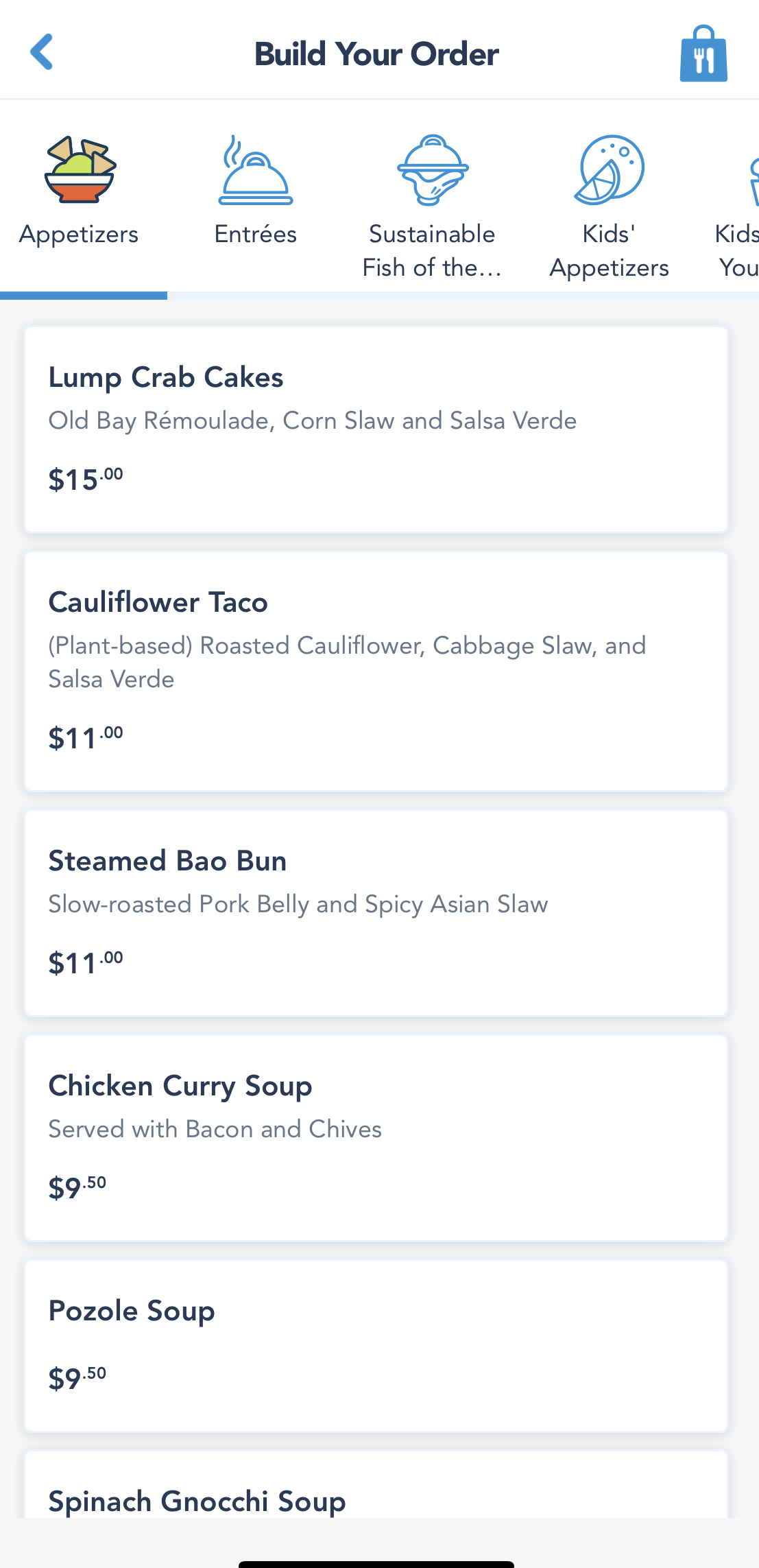Select Steamed Bao Bun appetizer
Viewport: 759px width, 1568px height.
click(x=376, y=912)
